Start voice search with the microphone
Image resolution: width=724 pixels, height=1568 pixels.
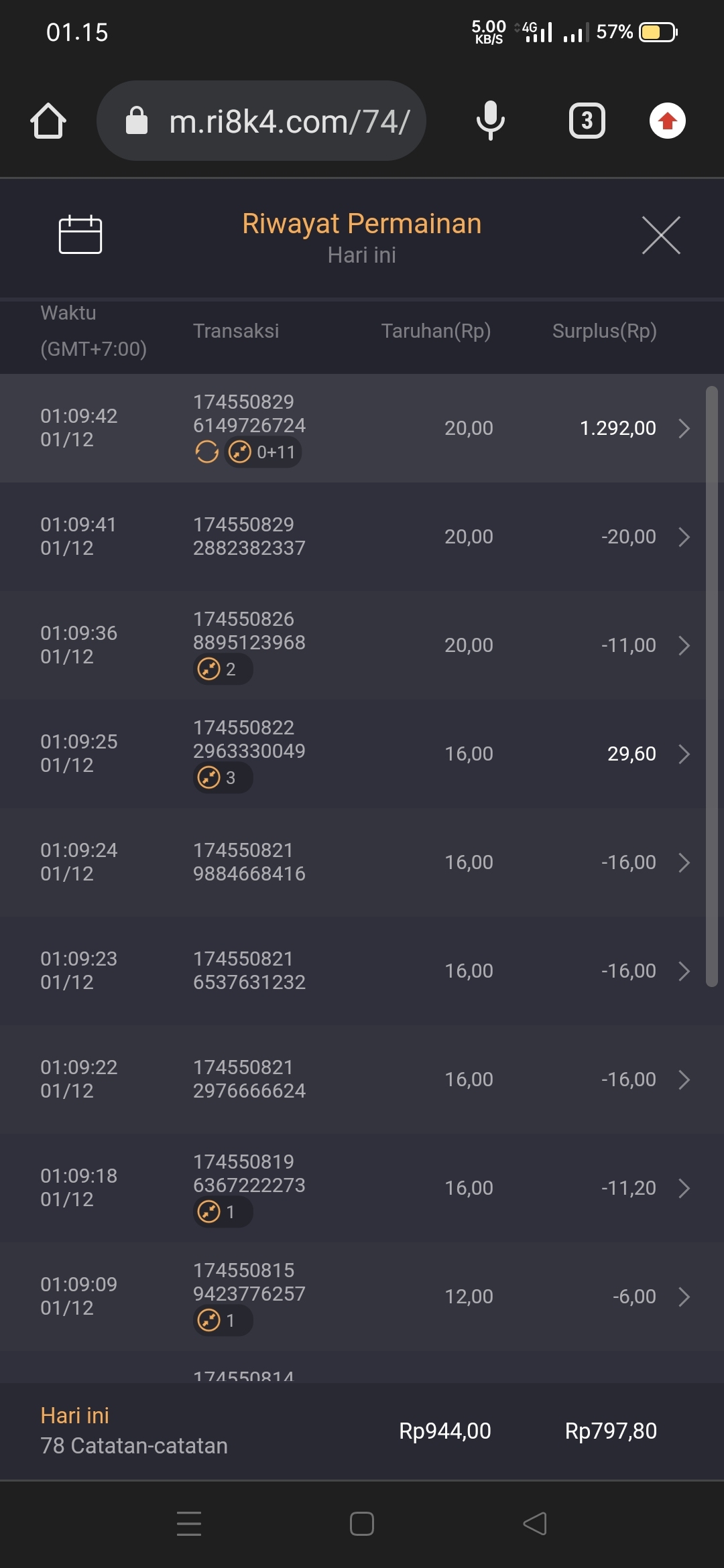tap(490, 121)
